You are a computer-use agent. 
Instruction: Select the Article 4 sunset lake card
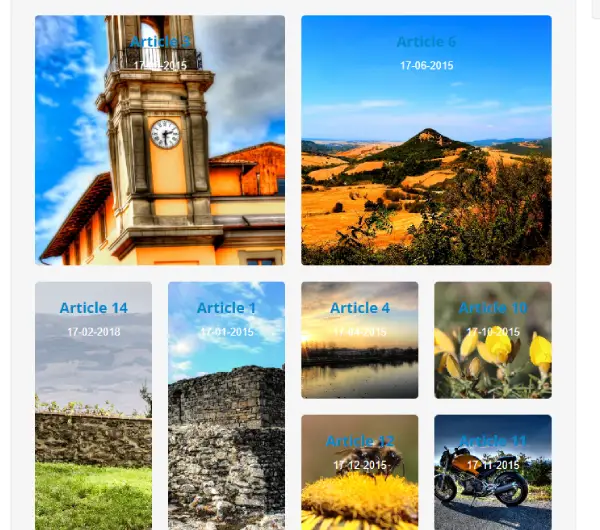(359, 340)
